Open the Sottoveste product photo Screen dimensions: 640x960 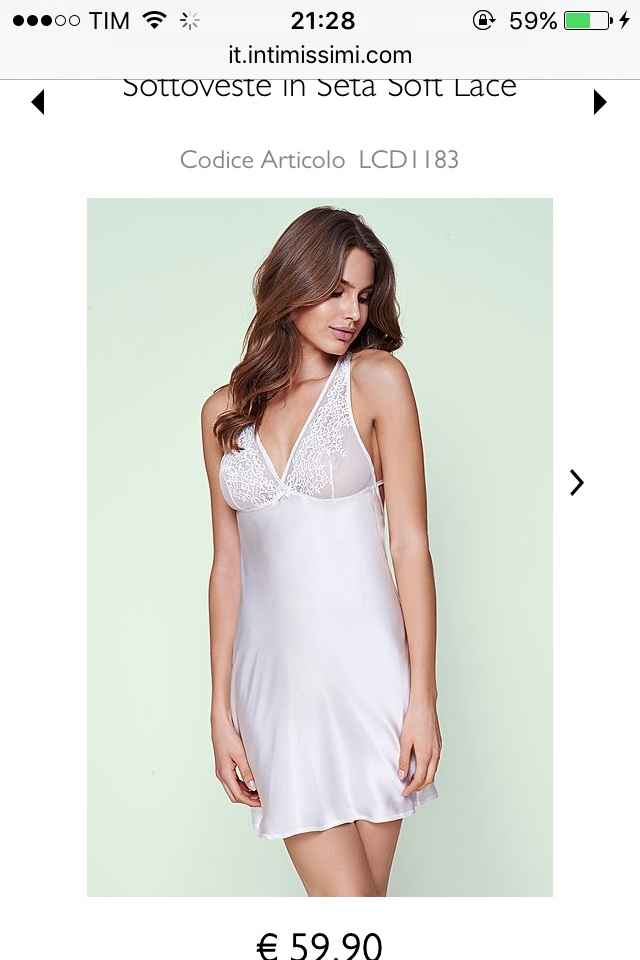click(x=320, y=546)
